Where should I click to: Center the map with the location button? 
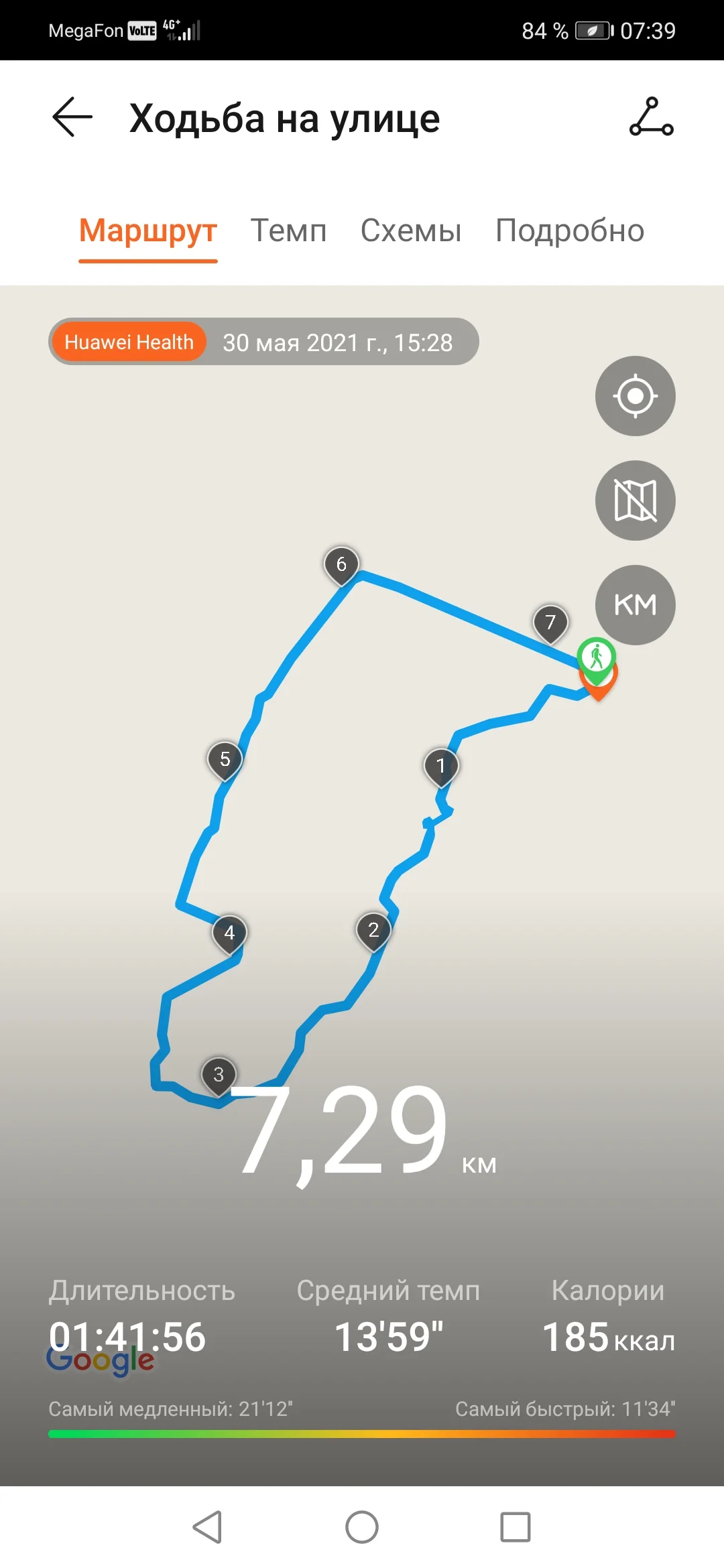tap(635, 396)
